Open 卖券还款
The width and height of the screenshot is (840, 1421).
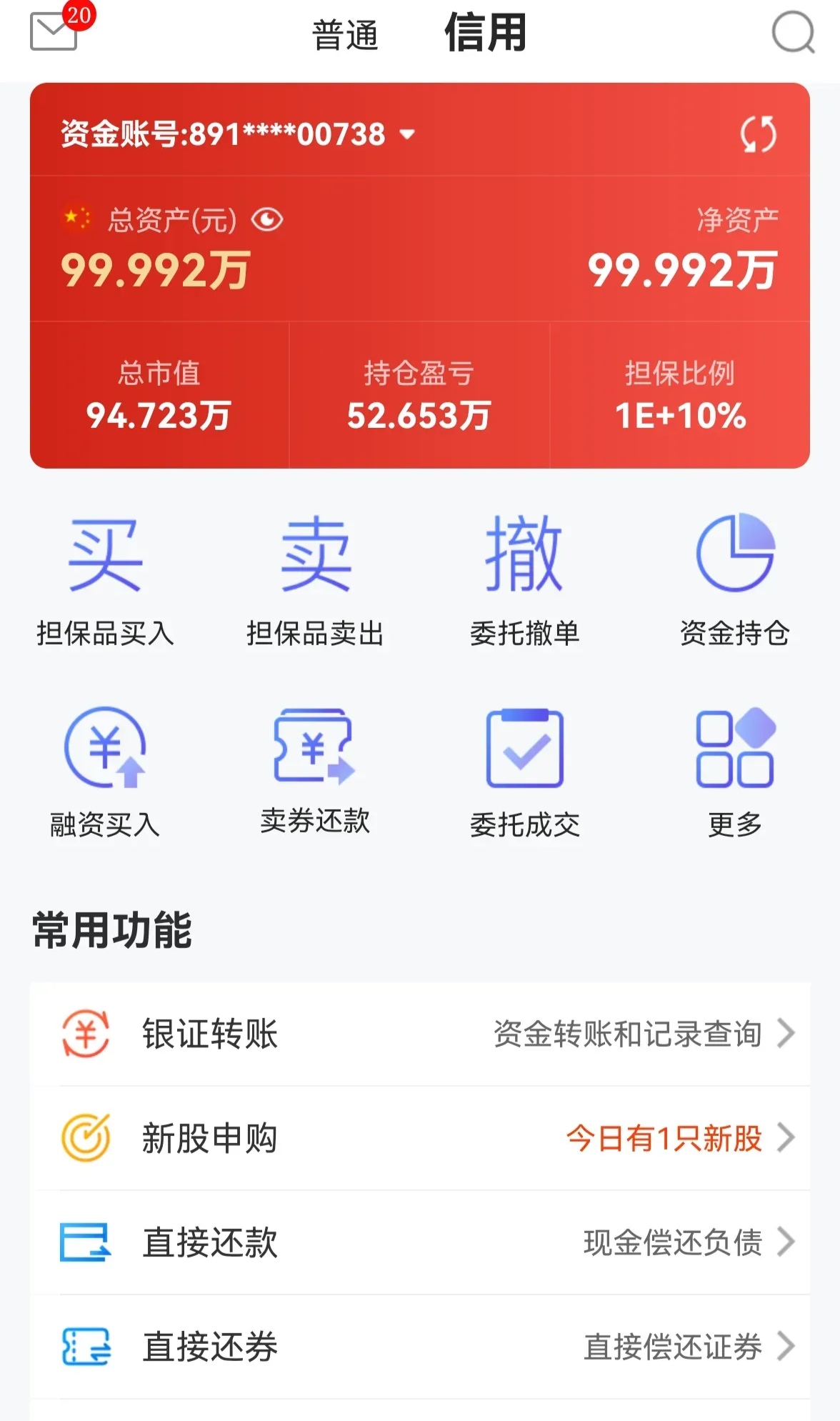pyautogui.click(x=315, y=772)
